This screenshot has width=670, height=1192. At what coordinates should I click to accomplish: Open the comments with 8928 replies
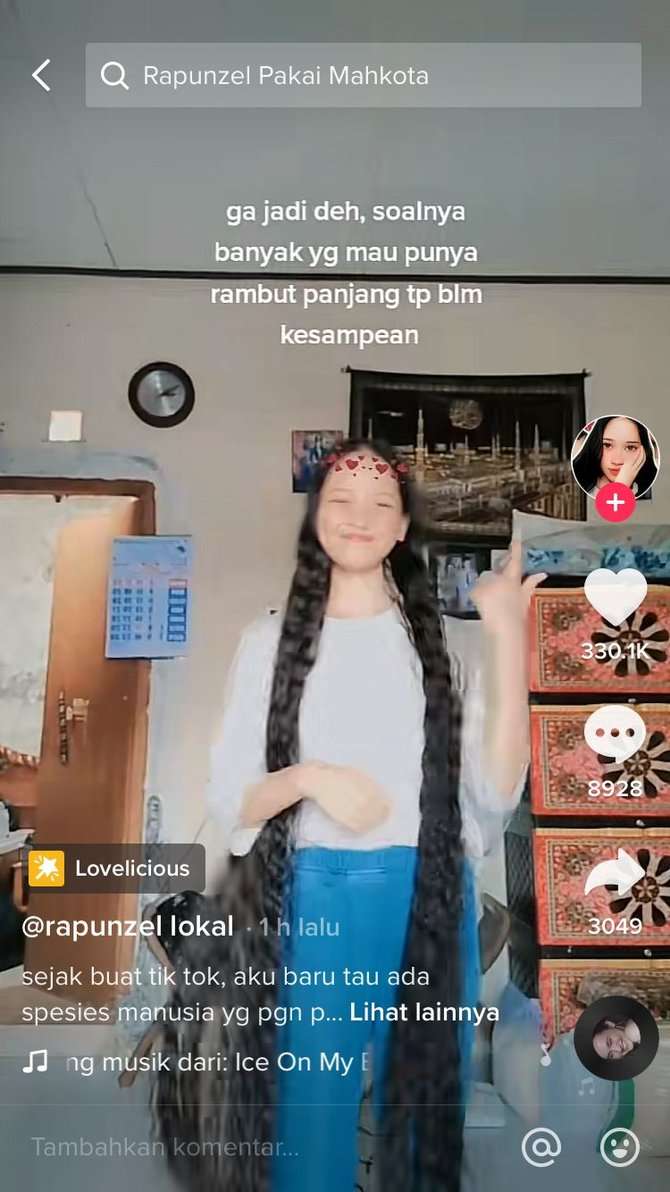tap(615, 735)
